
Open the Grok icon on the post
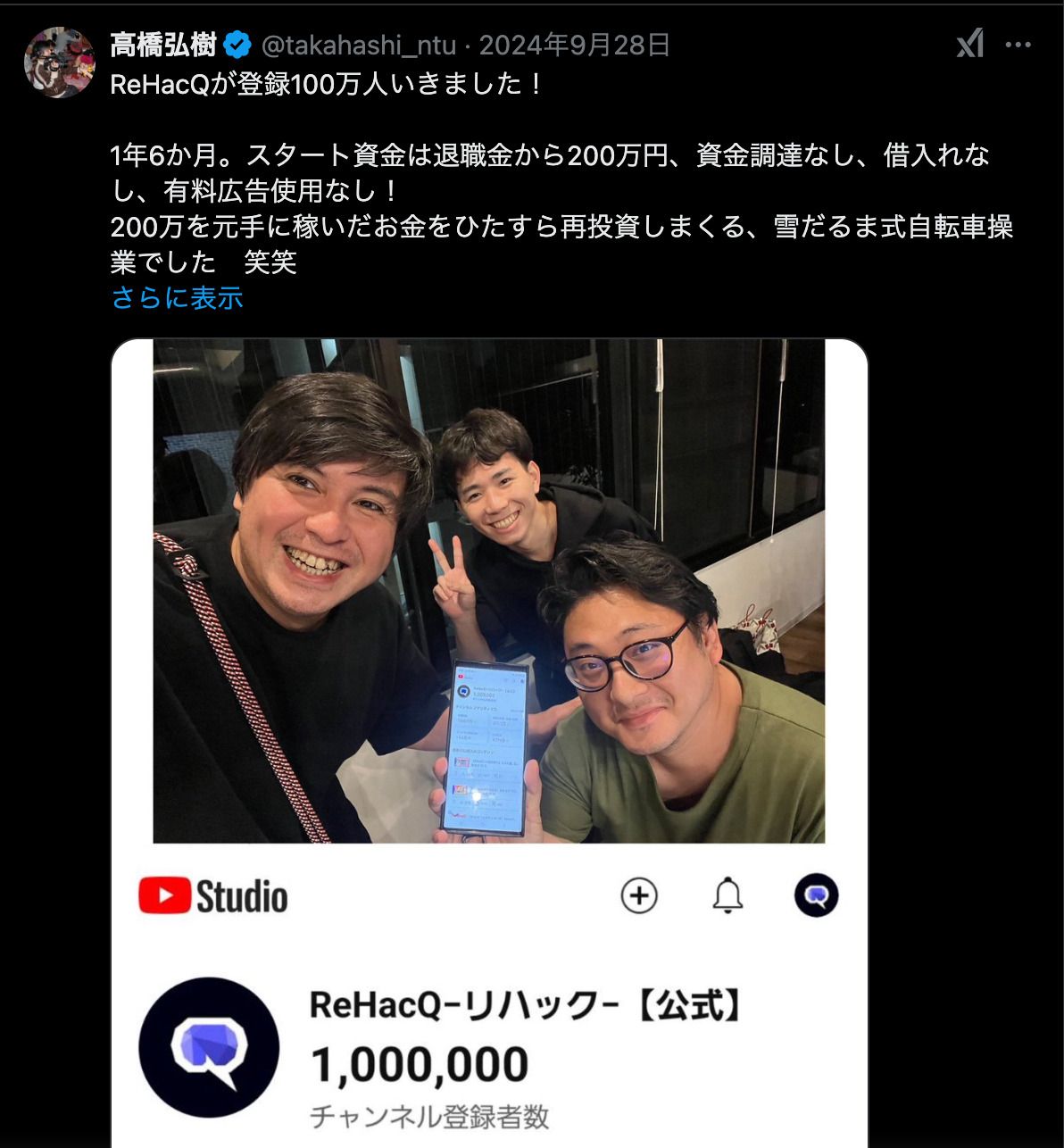point(970,44)
